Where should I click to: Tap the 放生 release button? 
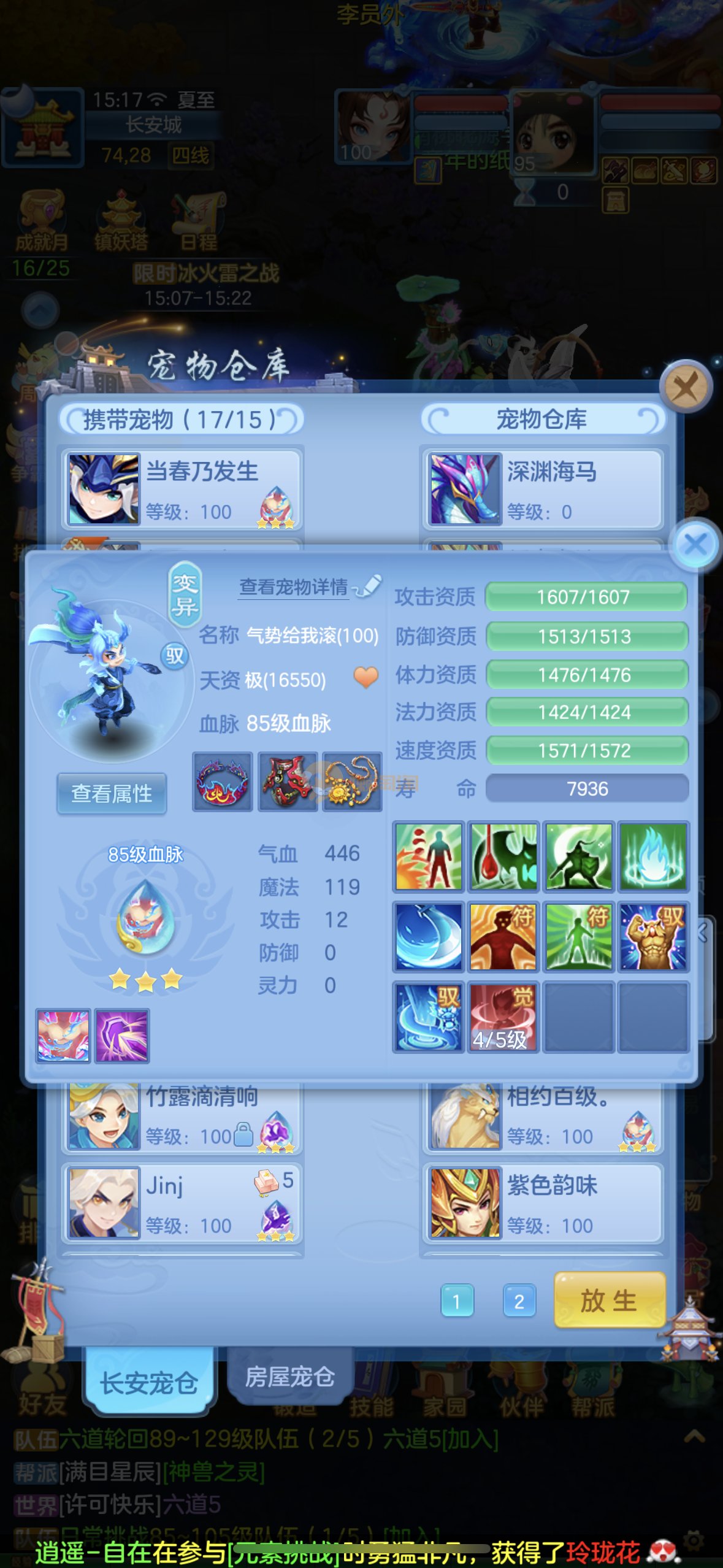(x=609, y=1300)
